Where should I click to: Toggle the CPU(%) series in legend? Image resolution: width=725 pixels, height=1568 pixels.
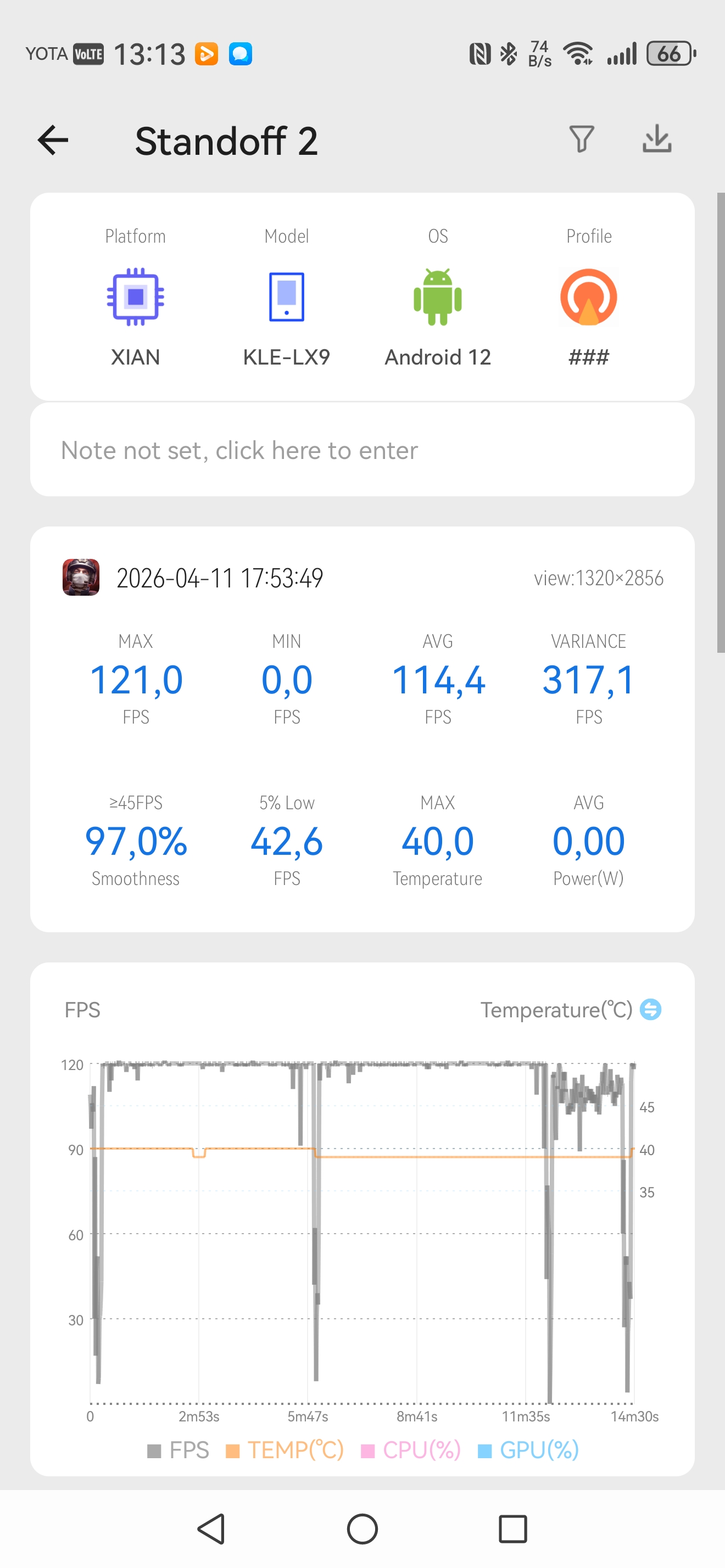[411, 1451]
